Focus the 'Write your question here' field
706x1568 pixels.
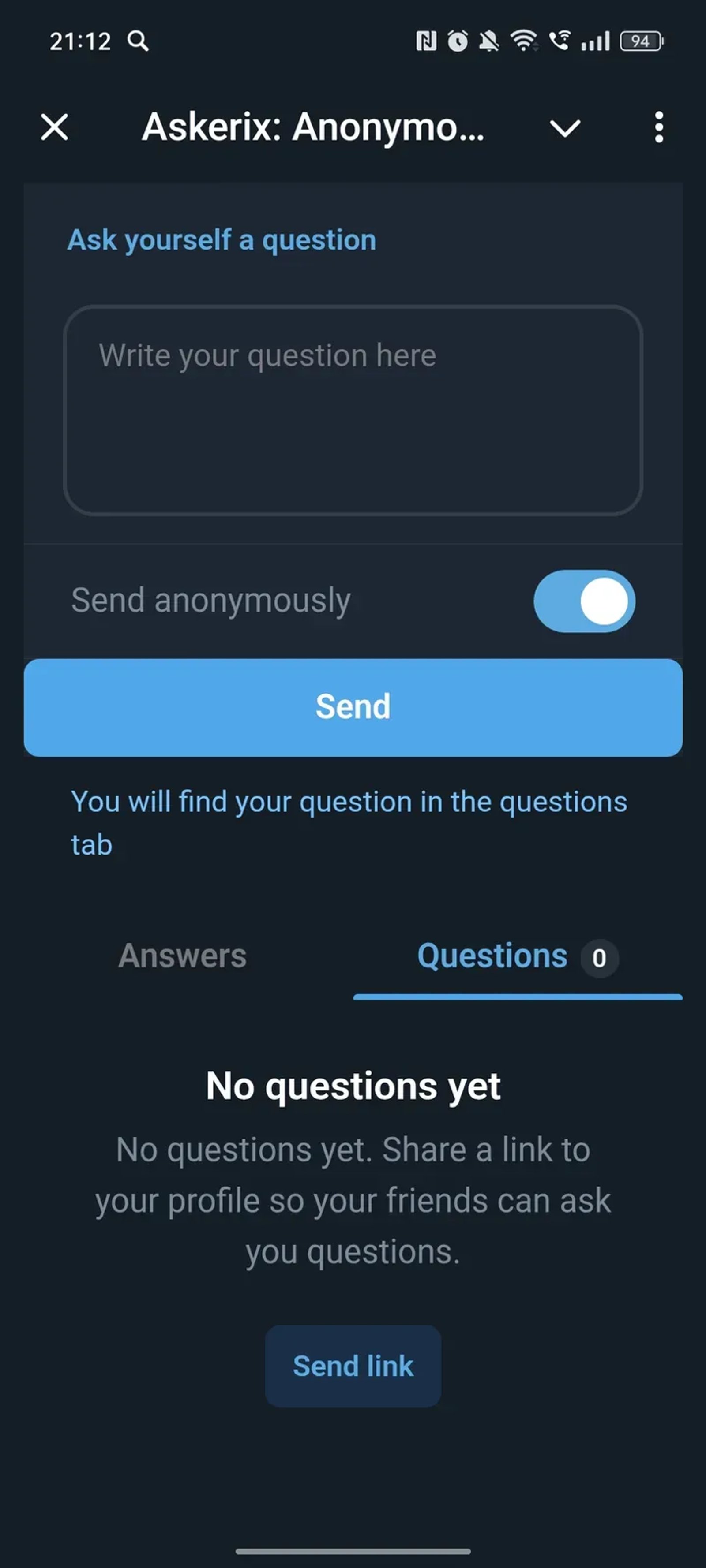coord(353,411)
